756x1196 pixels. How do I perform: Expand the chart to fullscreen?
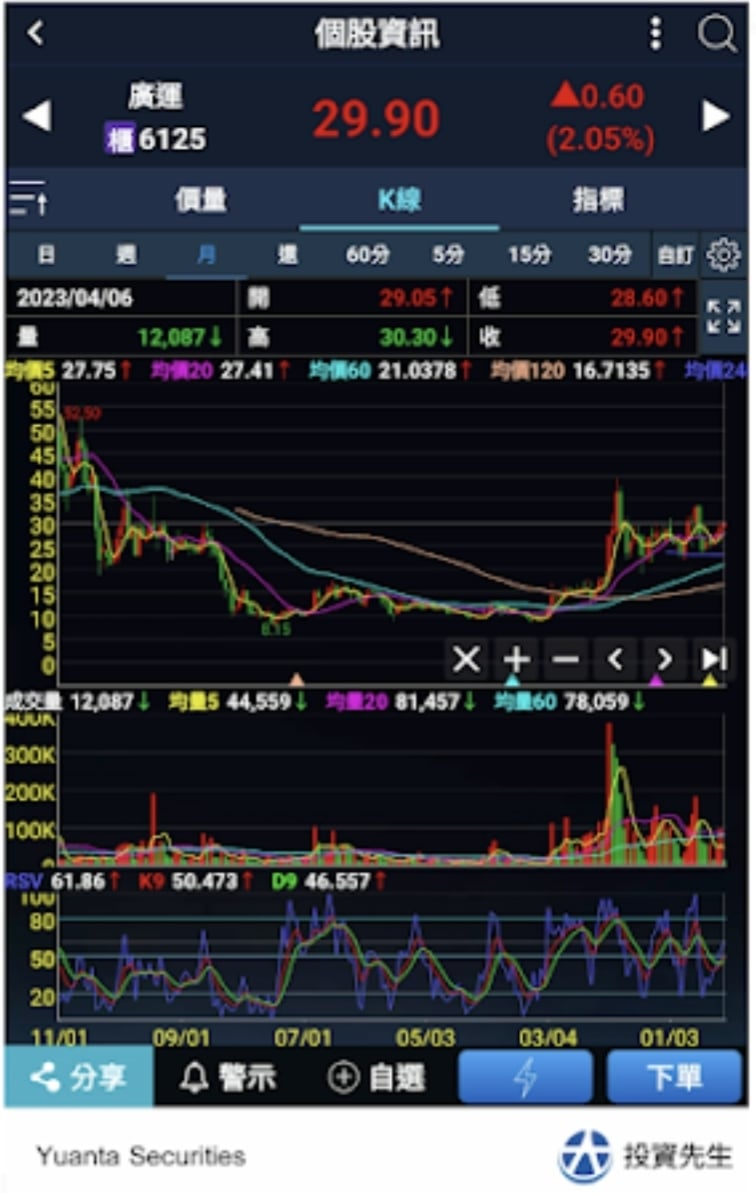(723, 317)
